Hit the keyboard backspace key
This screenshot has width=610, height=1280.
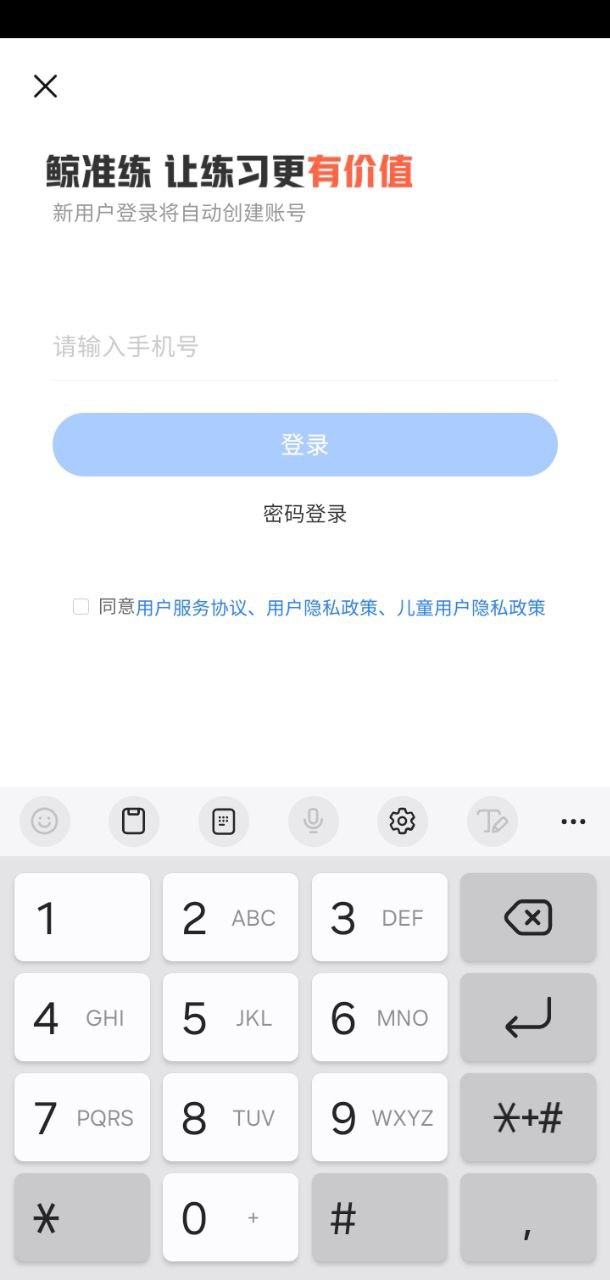coord(528,917)
